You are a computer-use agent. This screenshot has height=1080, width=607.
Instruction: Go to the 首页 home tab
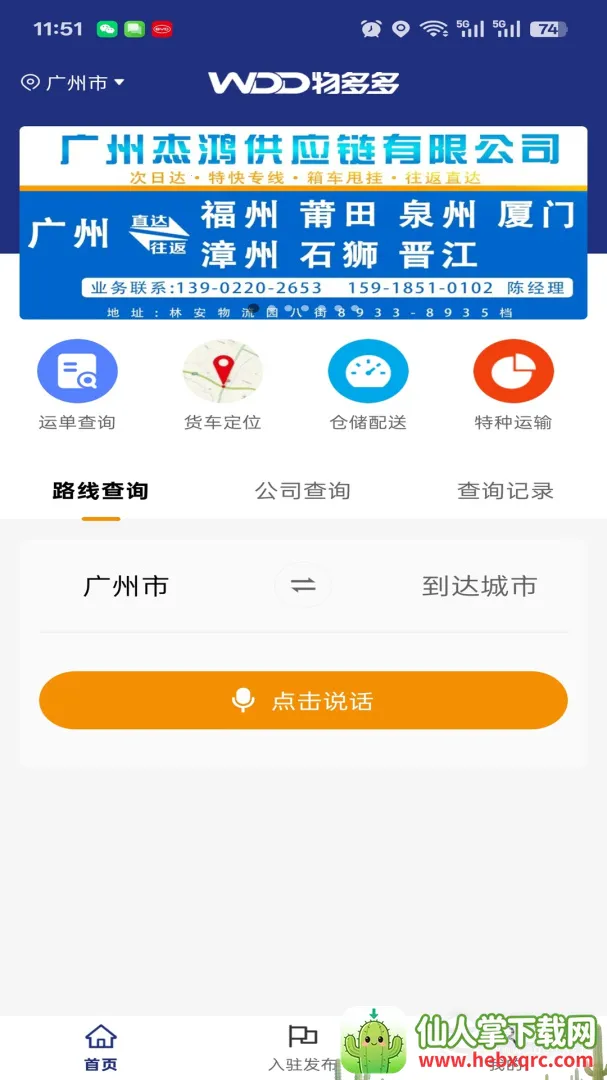(100, 1046)
